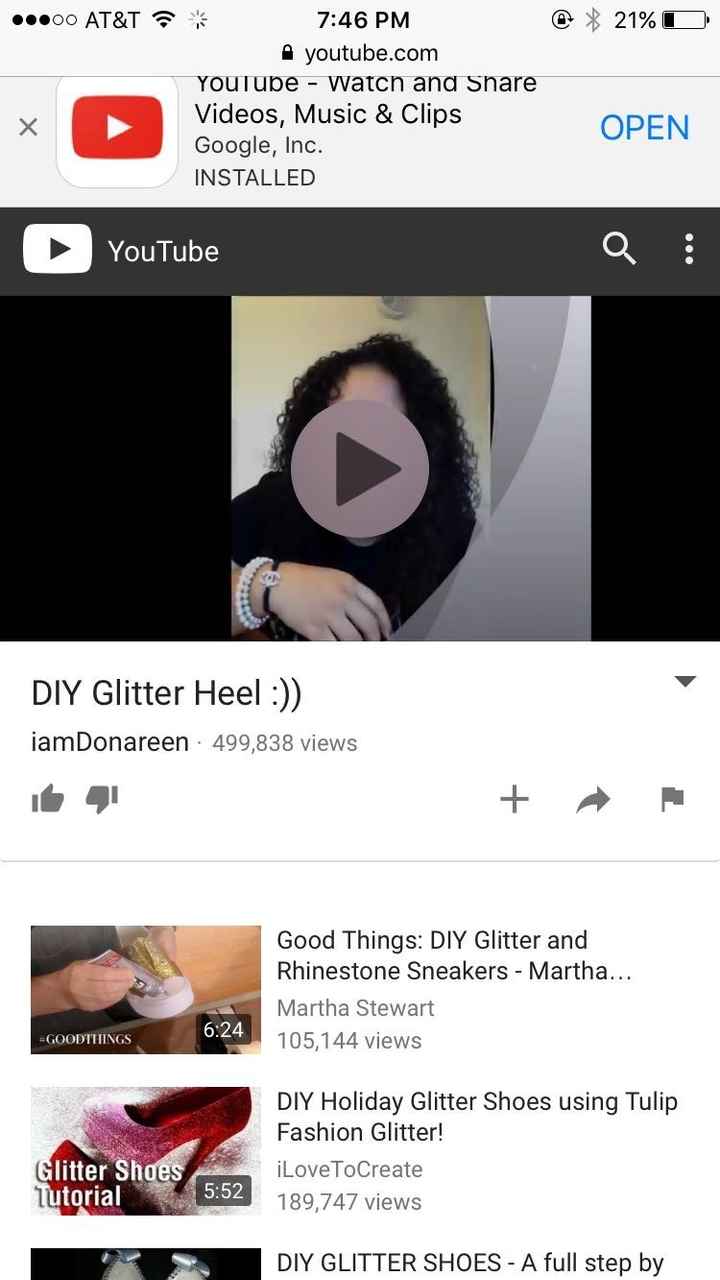Open the iamDonareen channel
This screenshot has width=720, height=1280.
tap(110, 743)
